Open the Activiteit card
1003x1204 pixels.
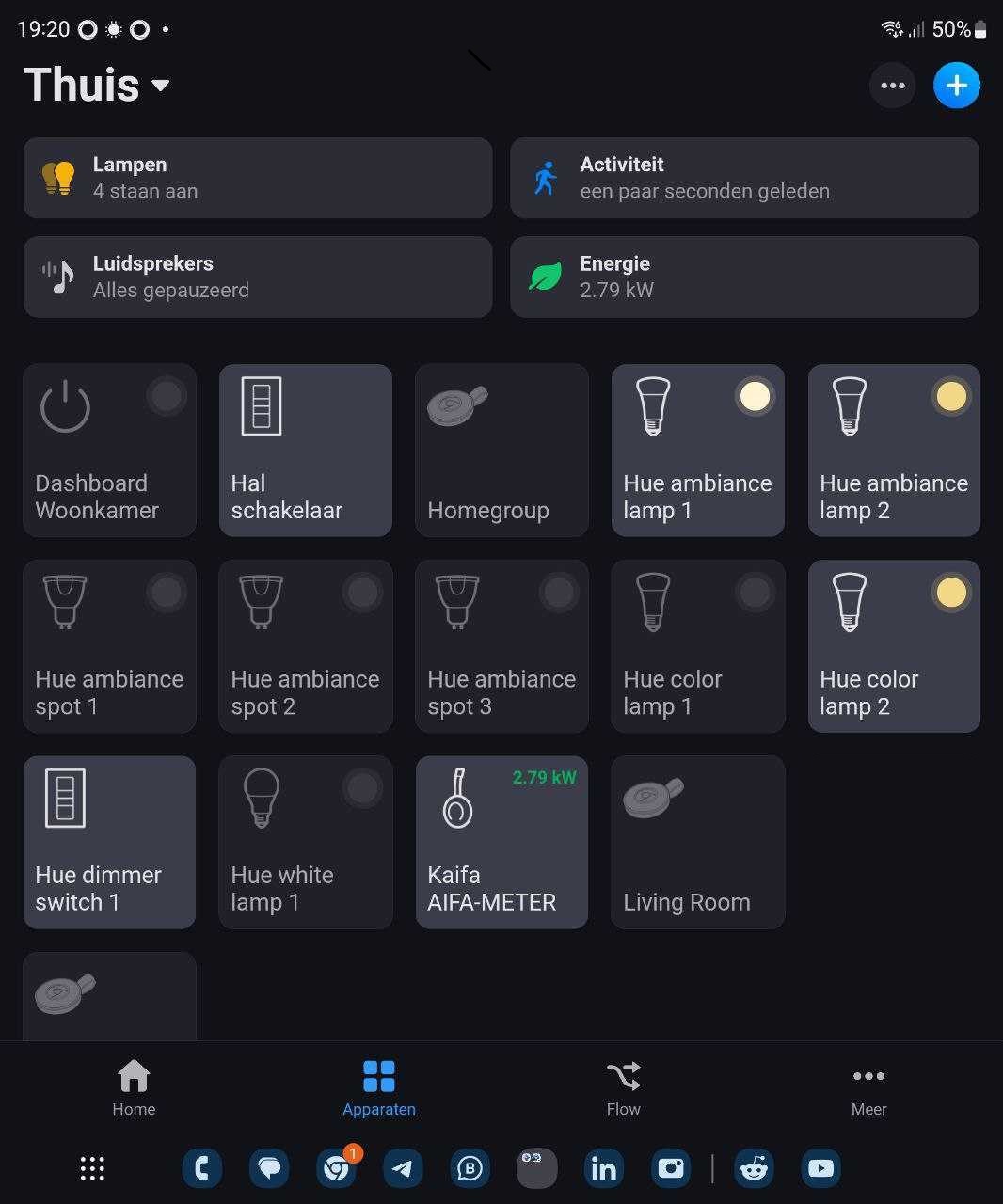point(743,178)
